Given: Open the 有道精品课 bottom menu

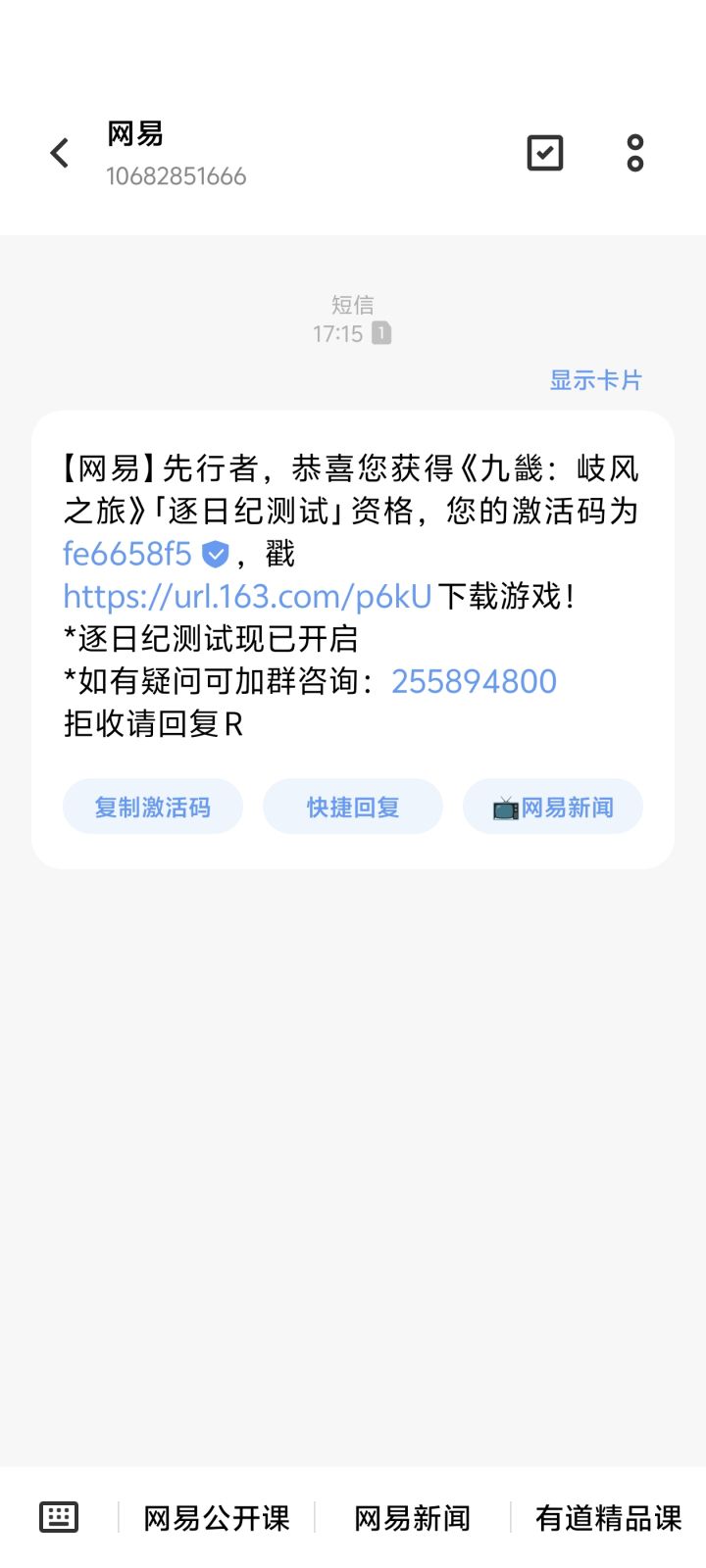Looking at the screenshot, I should click(608, 1518).
